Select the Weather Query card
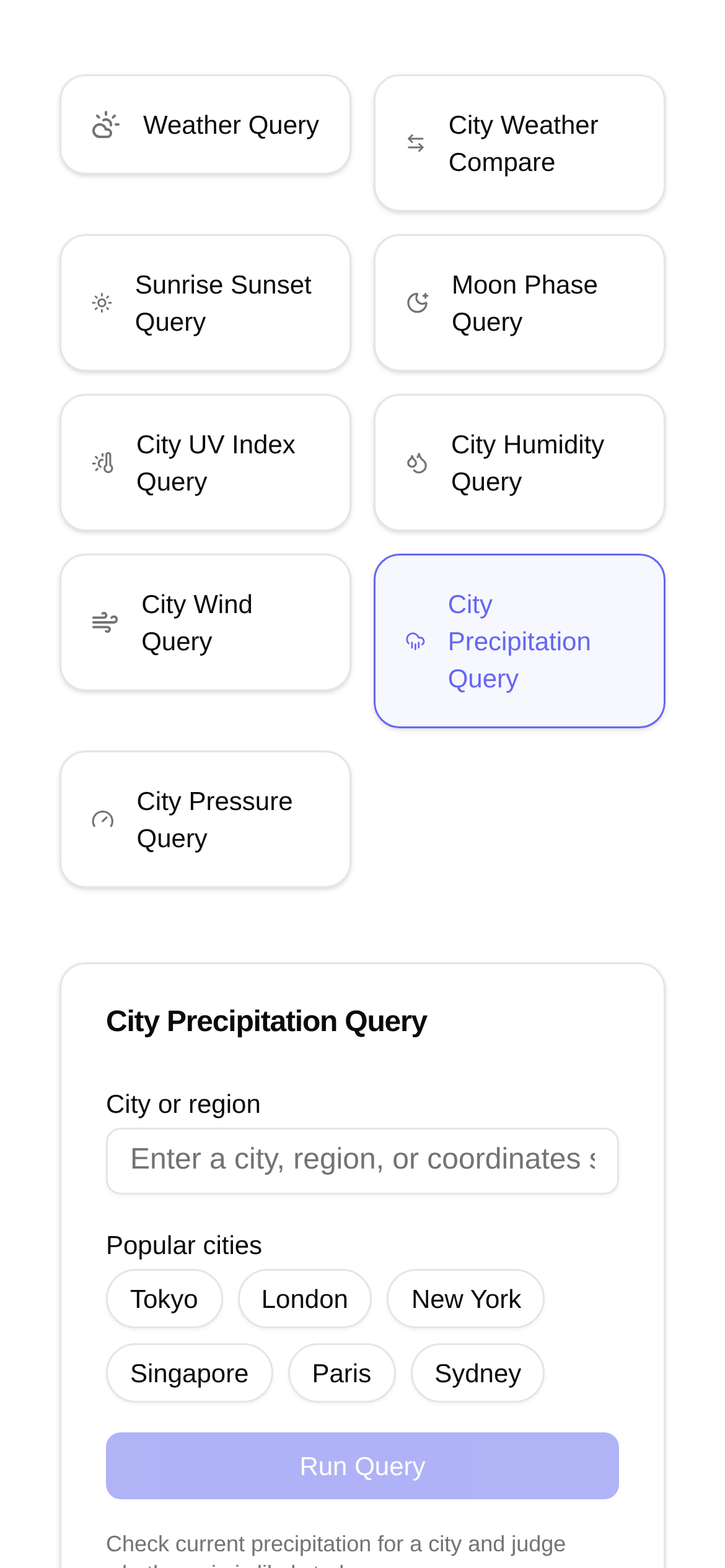The height and width of the screenshot is (1568, 725). point(205,125)
